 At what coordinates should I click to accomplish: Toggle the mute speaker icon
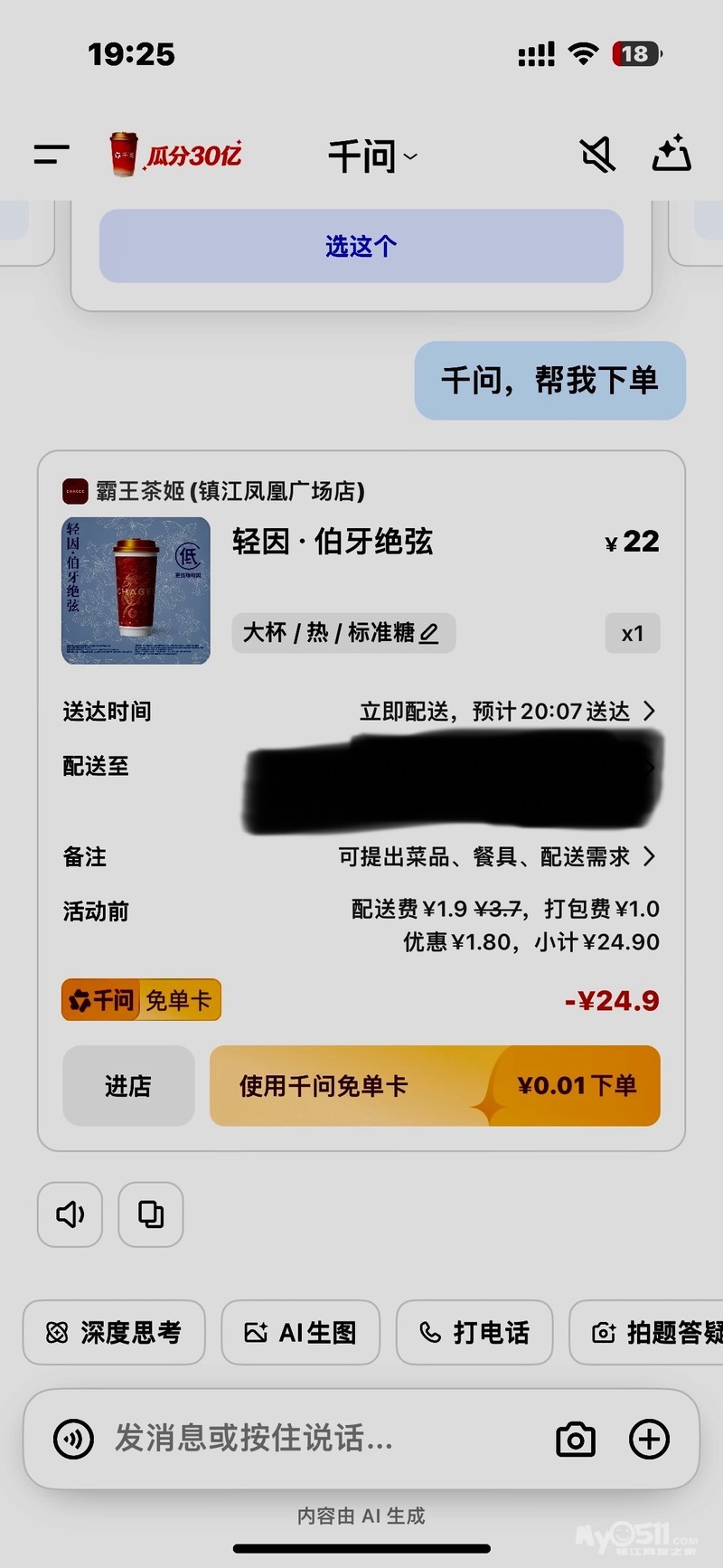597,156
